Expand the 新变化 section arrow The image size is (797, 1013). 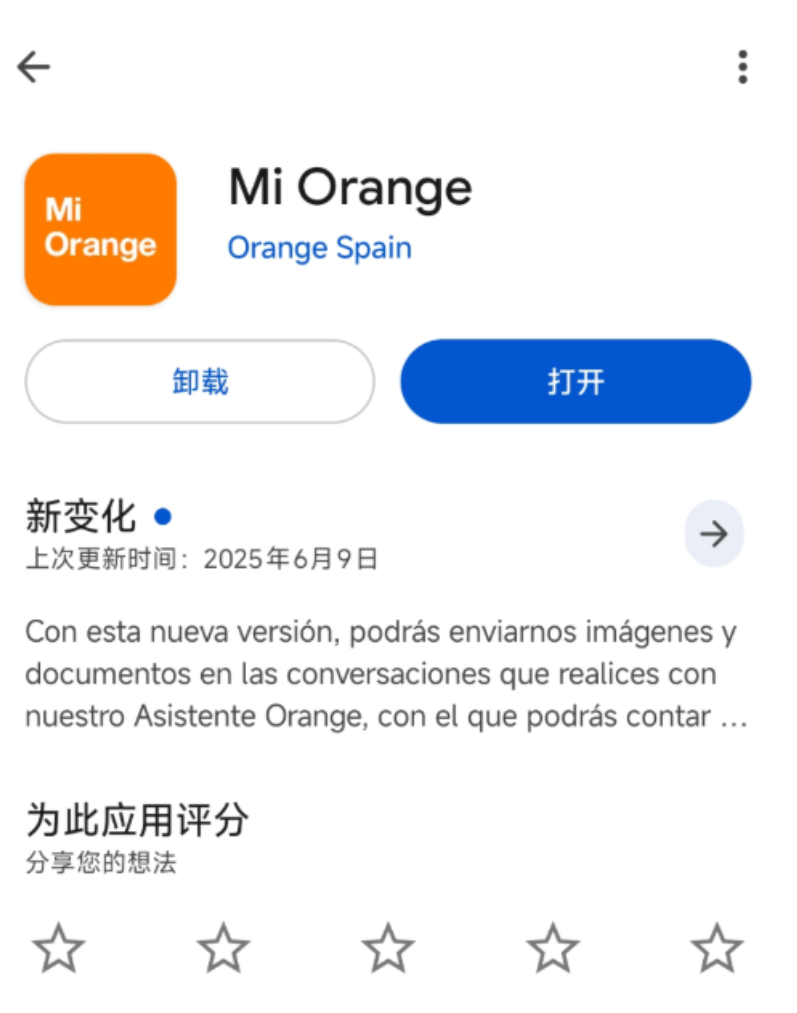pyautogui.click(x=713, y=534)
